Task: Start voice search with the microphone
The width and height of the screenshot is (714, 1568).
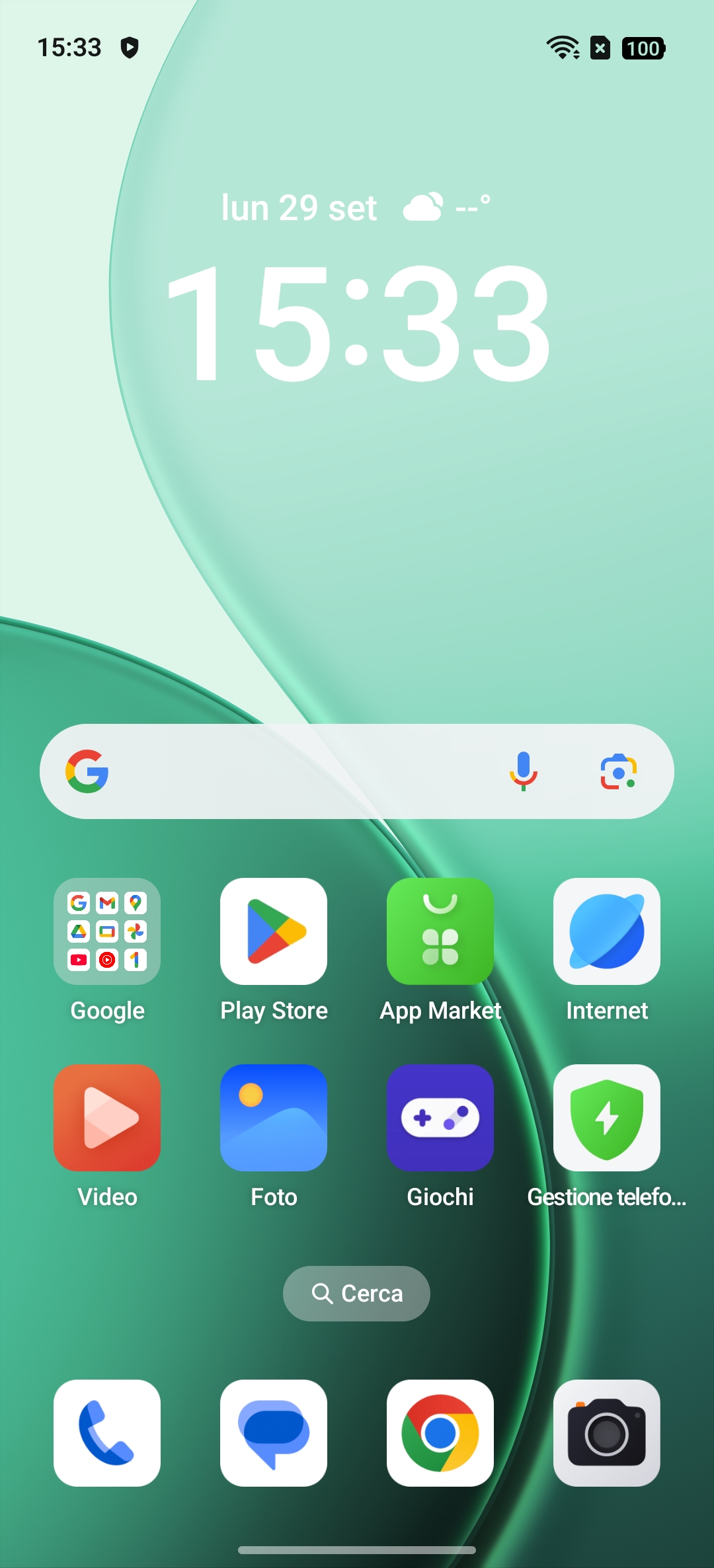Action: (x=523, y=771)
